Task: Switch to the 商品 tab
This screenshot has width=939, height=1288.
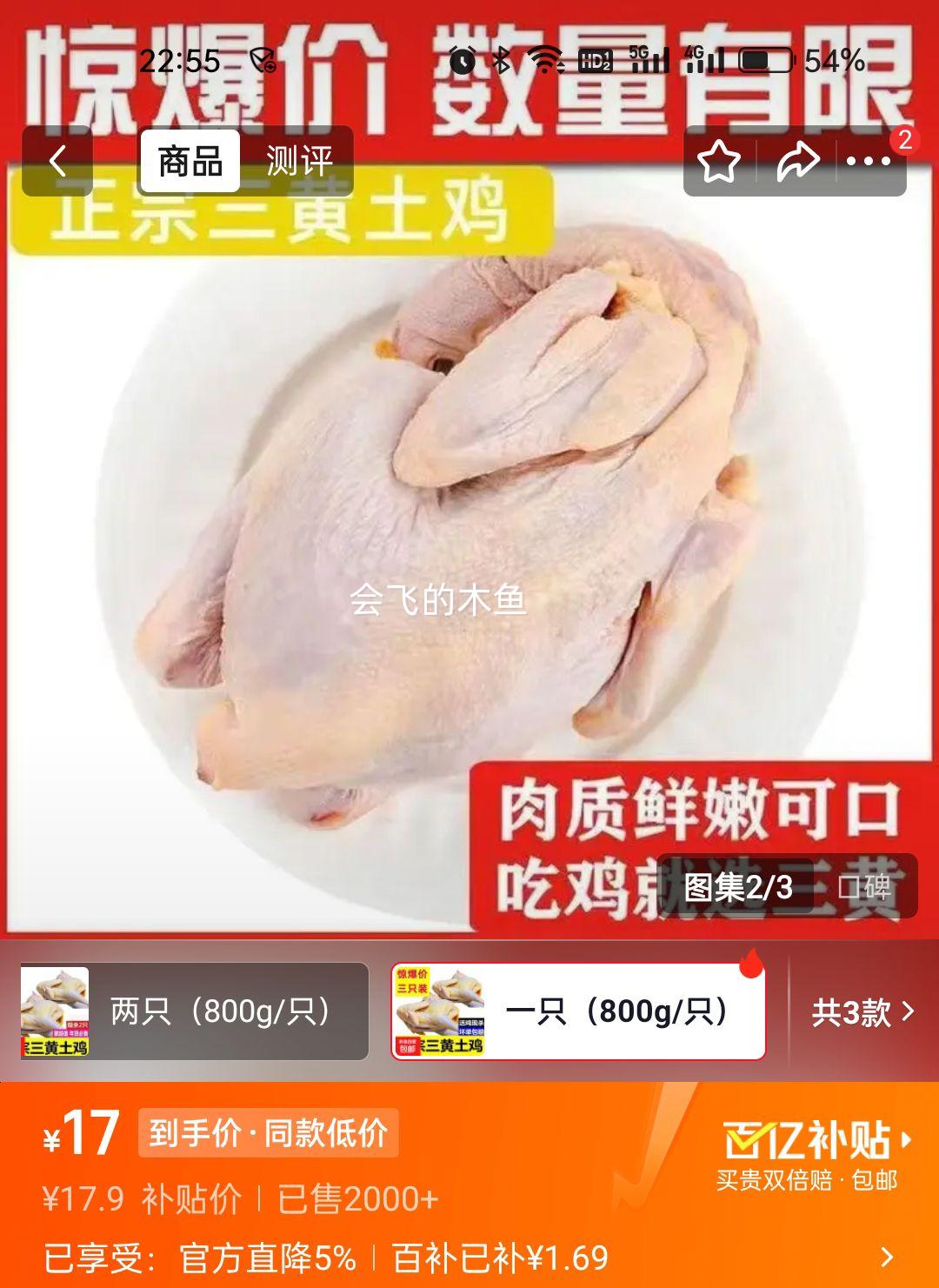Action: point(191,161)
